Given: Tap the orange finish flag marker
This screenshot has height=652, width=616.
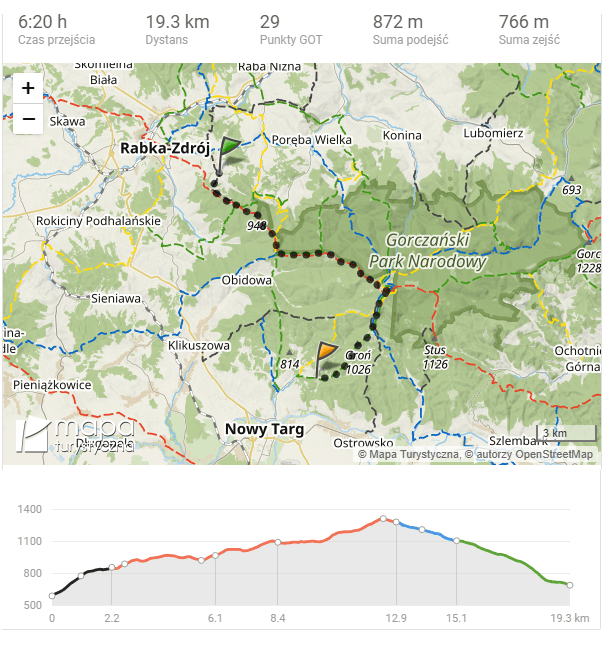Looking at the screenshot, I should click(x=327, y=354).
